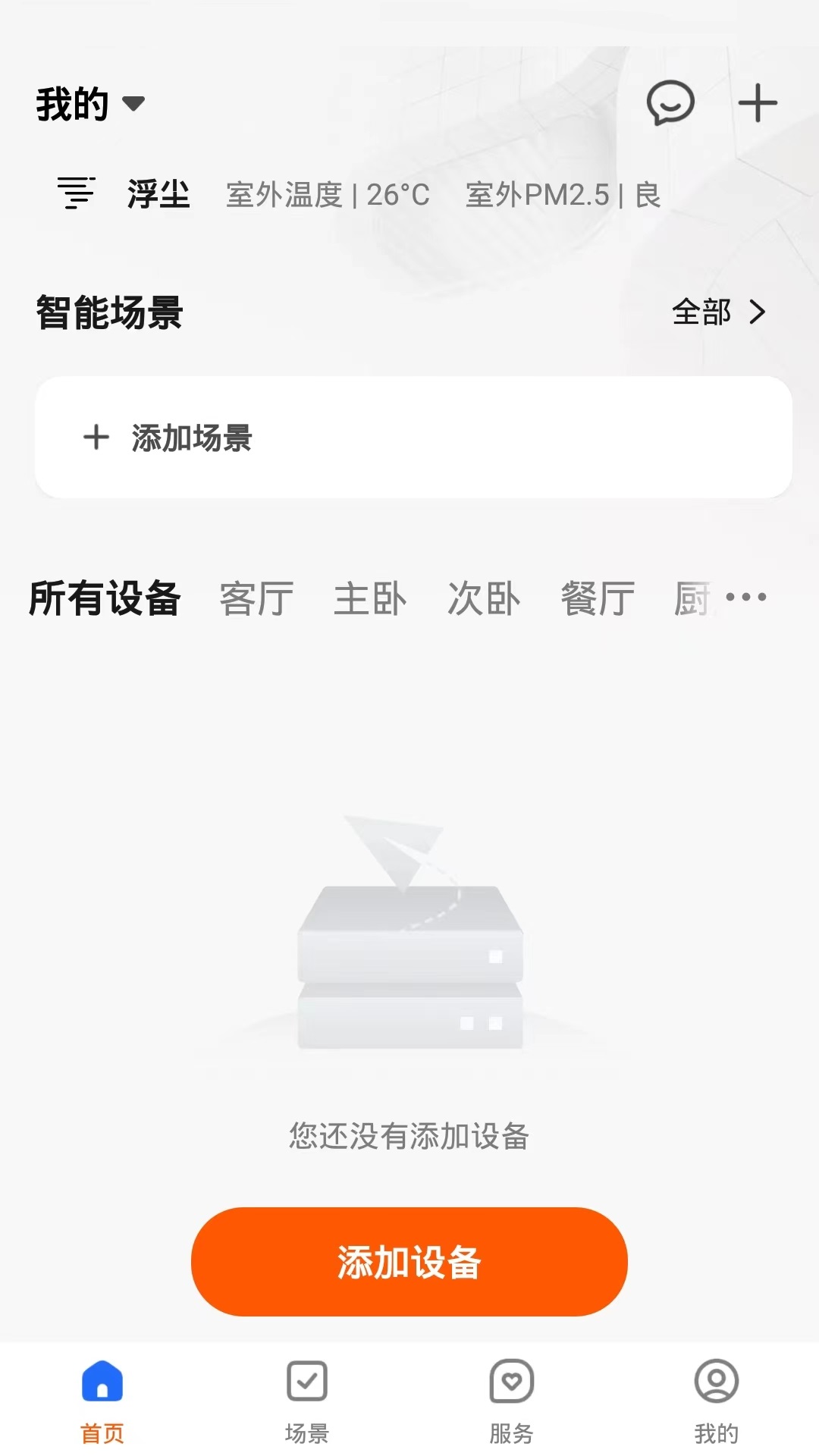
Task: Check the 室外PM2.5 air quality reading
Action: [x=564, y=195]
